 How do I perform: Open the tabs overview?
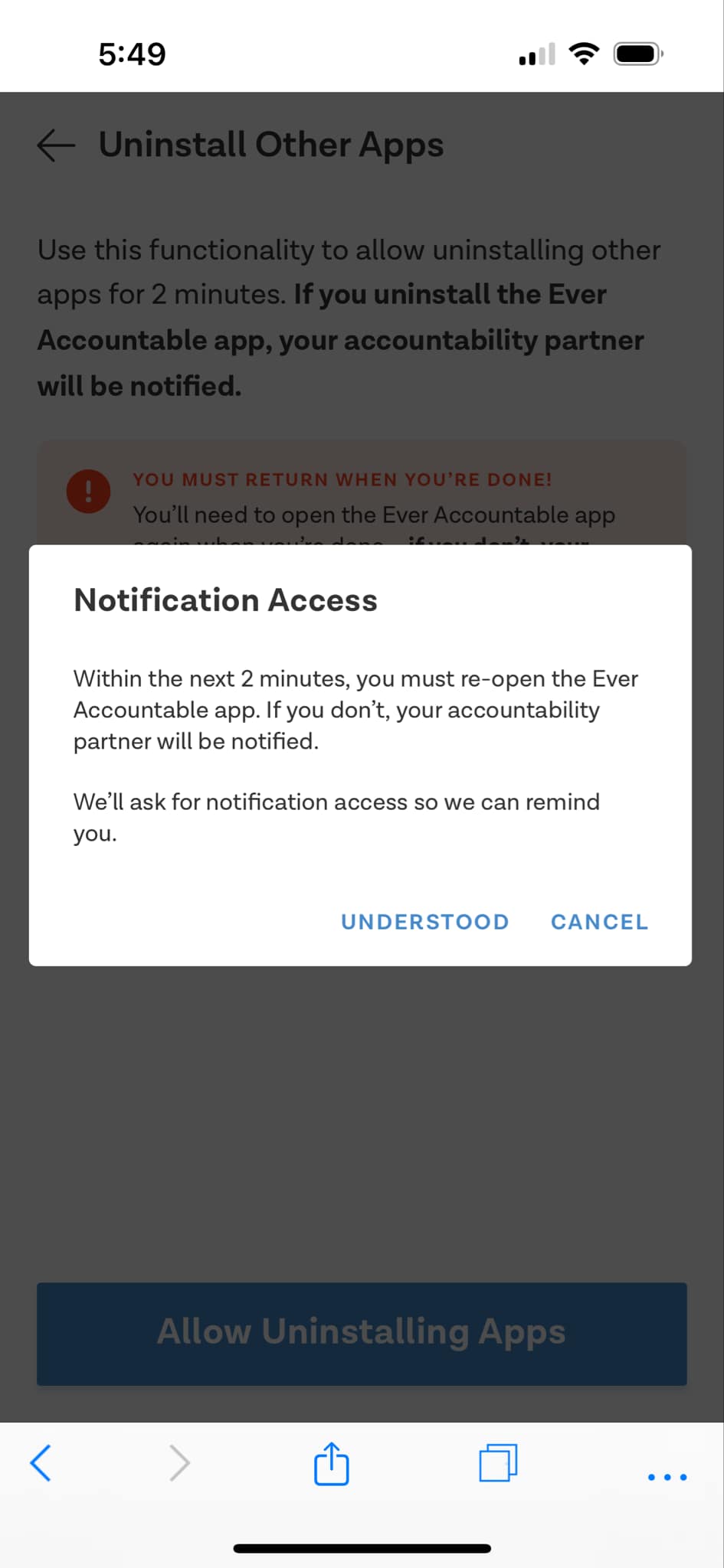pyautogui.click(x=498, y=1463)
